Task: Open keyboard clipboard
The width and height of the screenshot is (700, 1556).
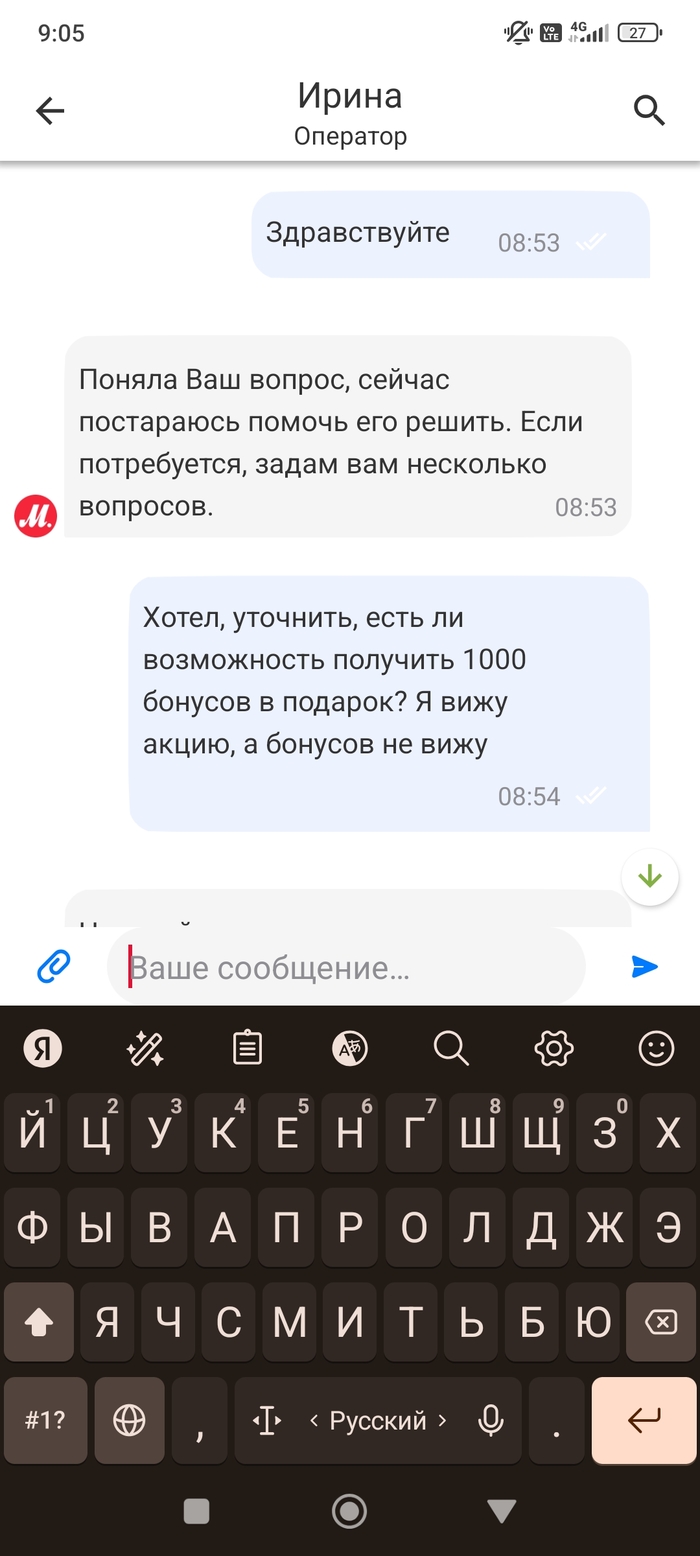Action: pyautogui.click(x=247, y=1048)
